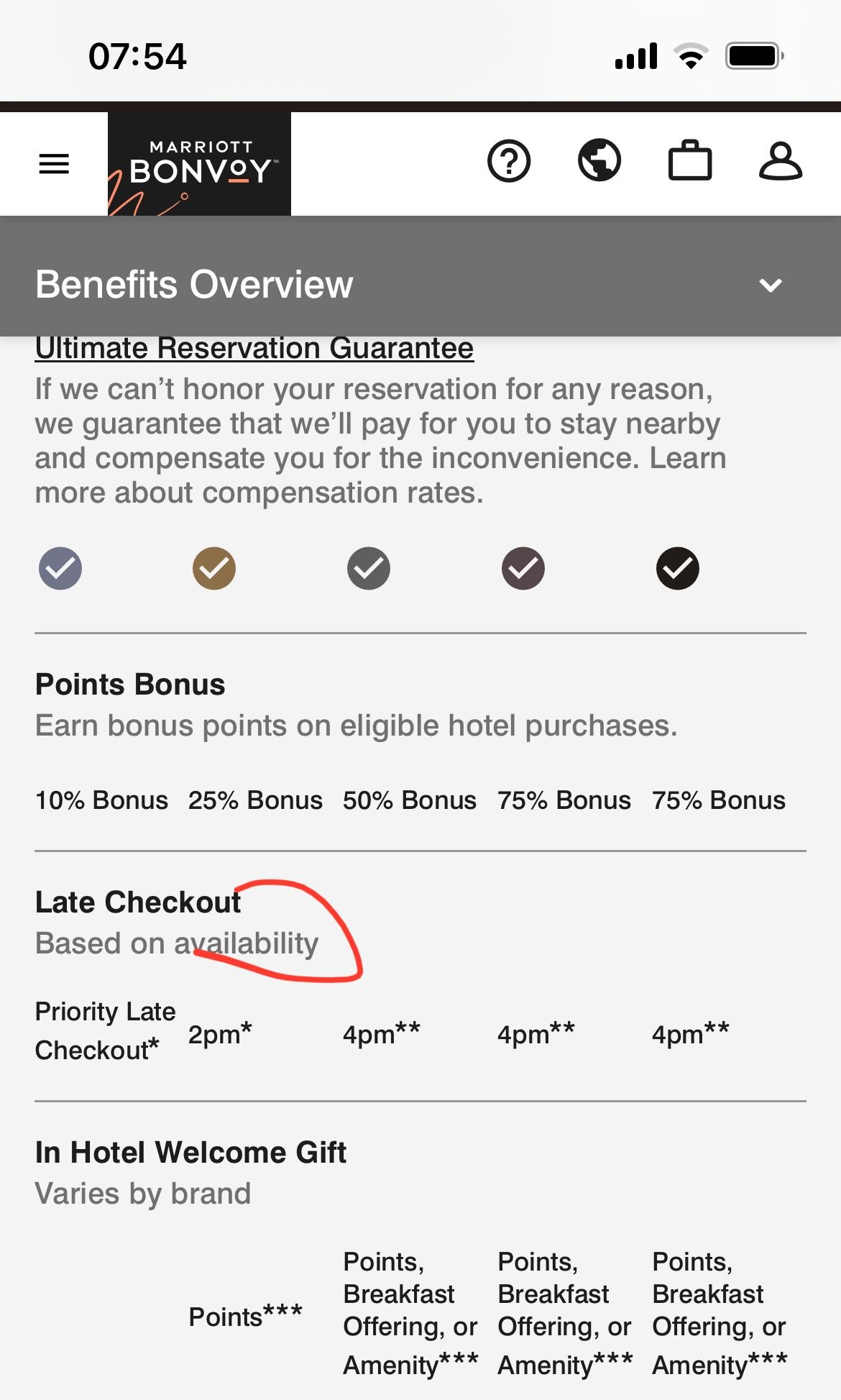The height and width of the screenshot is (1400, 841).
Task: Select the gold tier checkmark circle
Action: [x=212, y=568]
